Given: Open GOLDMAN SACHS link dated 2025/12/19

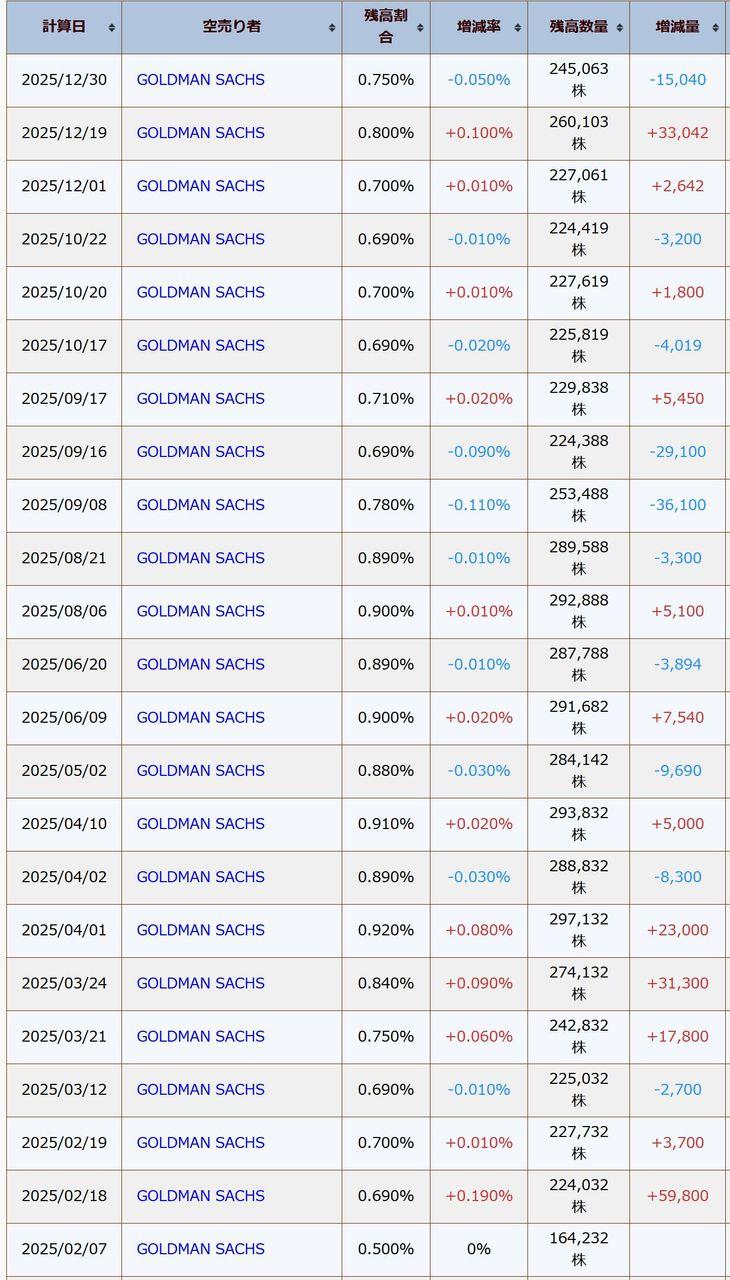Looking at the screenshot, I should (201, 133).
